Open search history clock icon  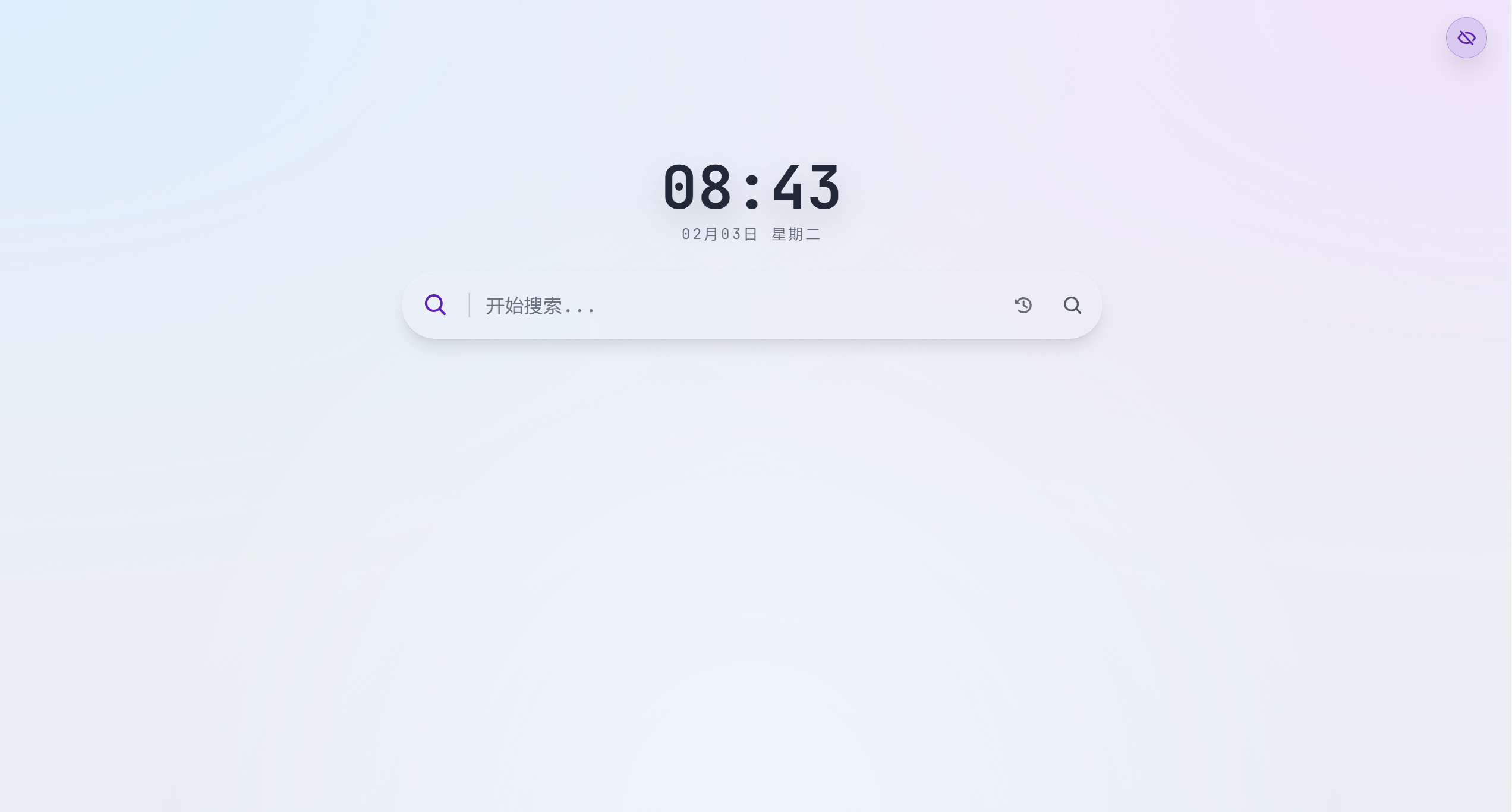coord(1023,306)
